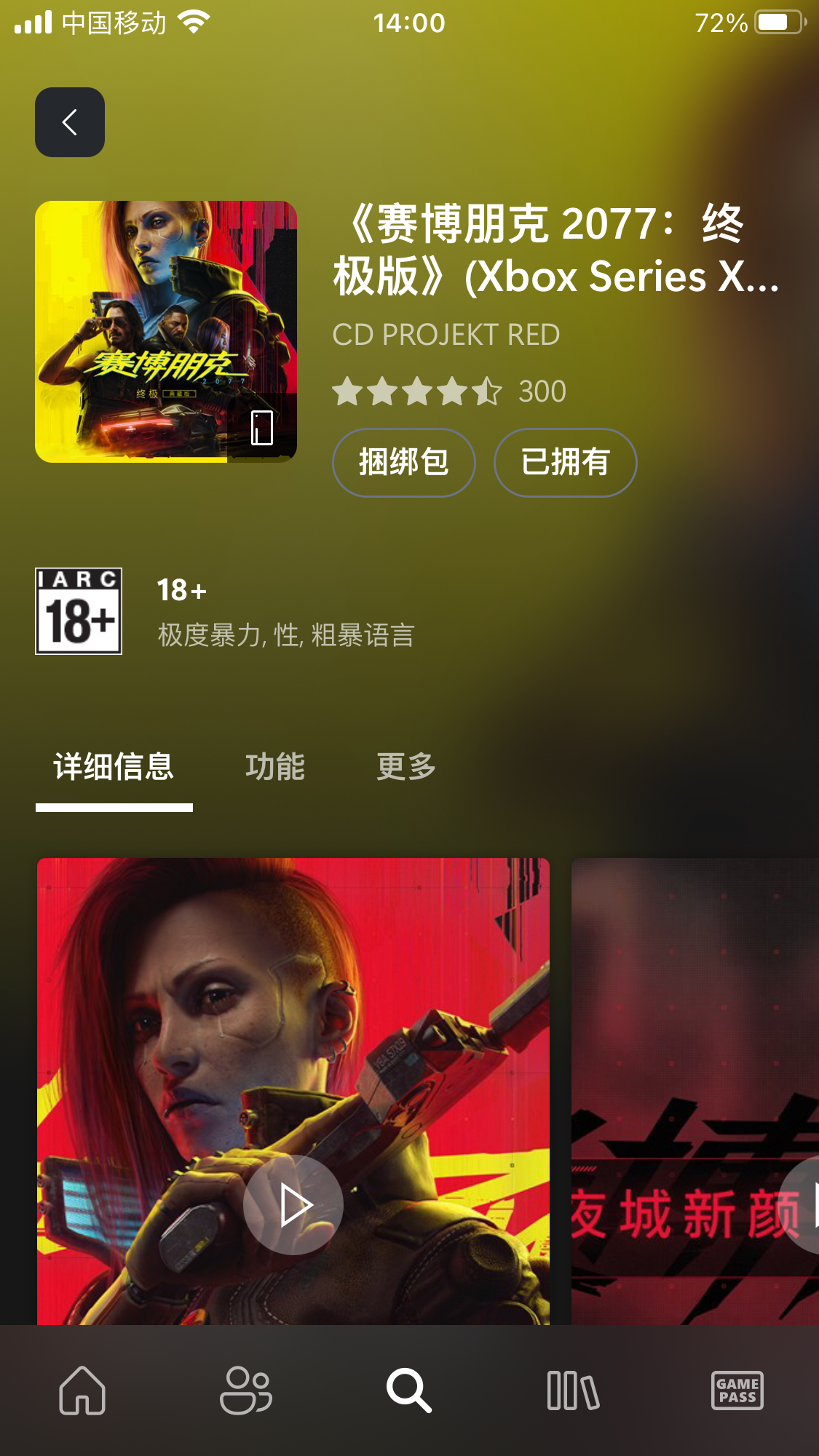Open the Library tab in bottom navigation

[x=573, y=1390]
